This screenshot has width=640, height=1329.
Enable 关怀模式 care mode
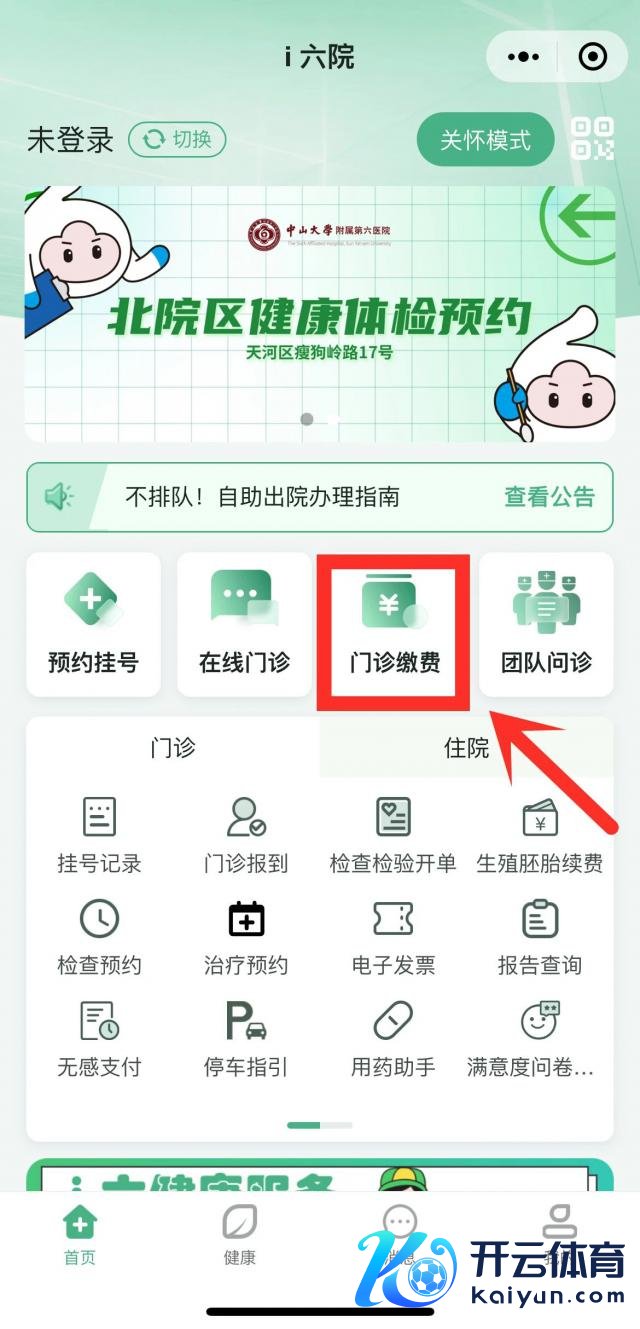(485, 140)
